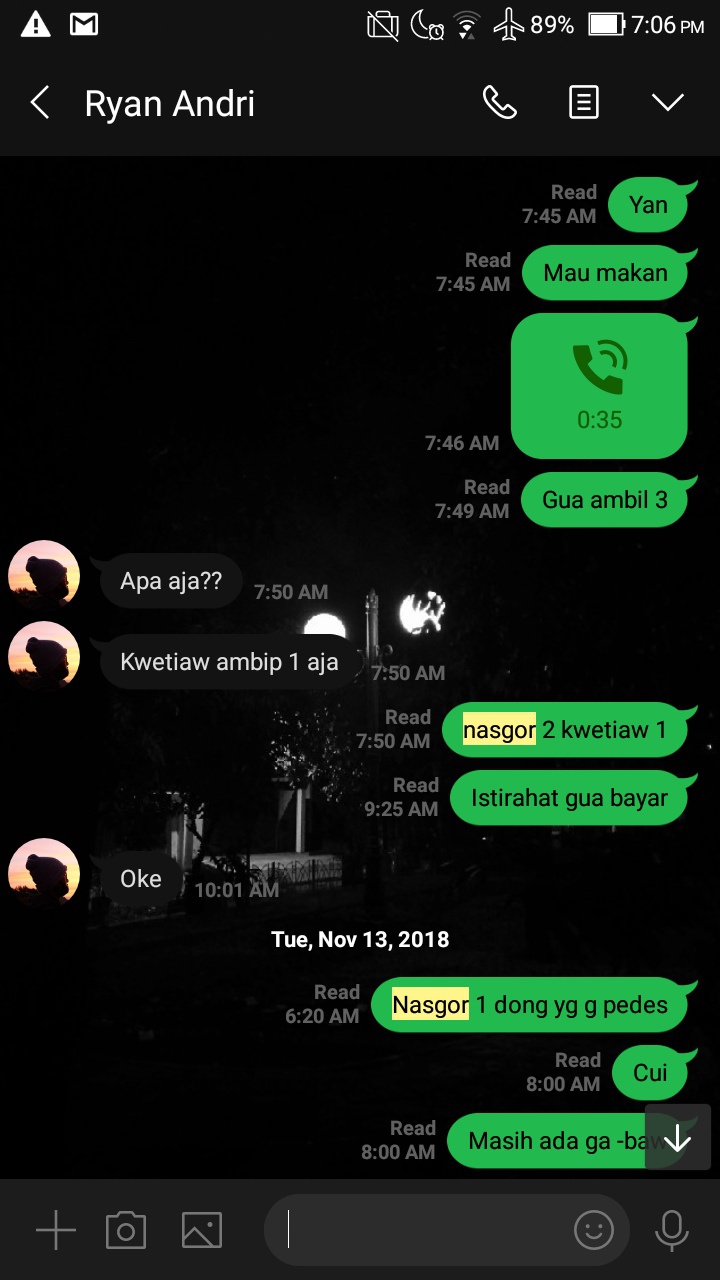Focus the message text input field
This screenshot has width=720, height=1280.
pos(420,1230)
